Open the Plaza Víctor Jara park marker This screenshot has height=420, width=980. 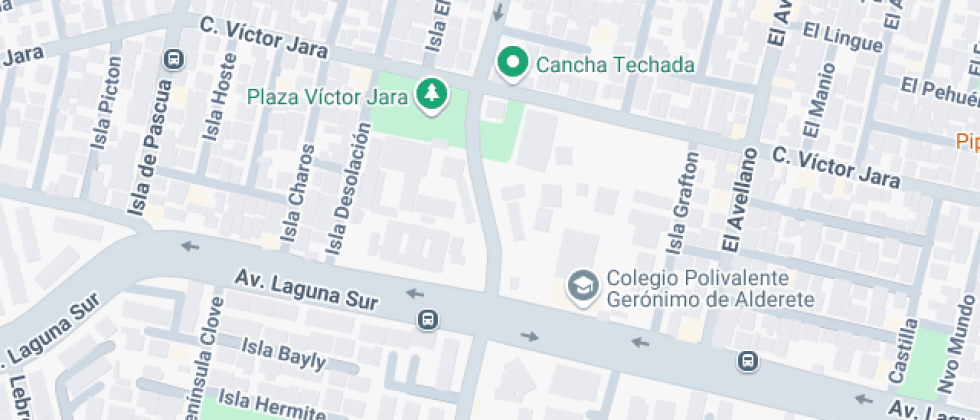pos(432,96)
